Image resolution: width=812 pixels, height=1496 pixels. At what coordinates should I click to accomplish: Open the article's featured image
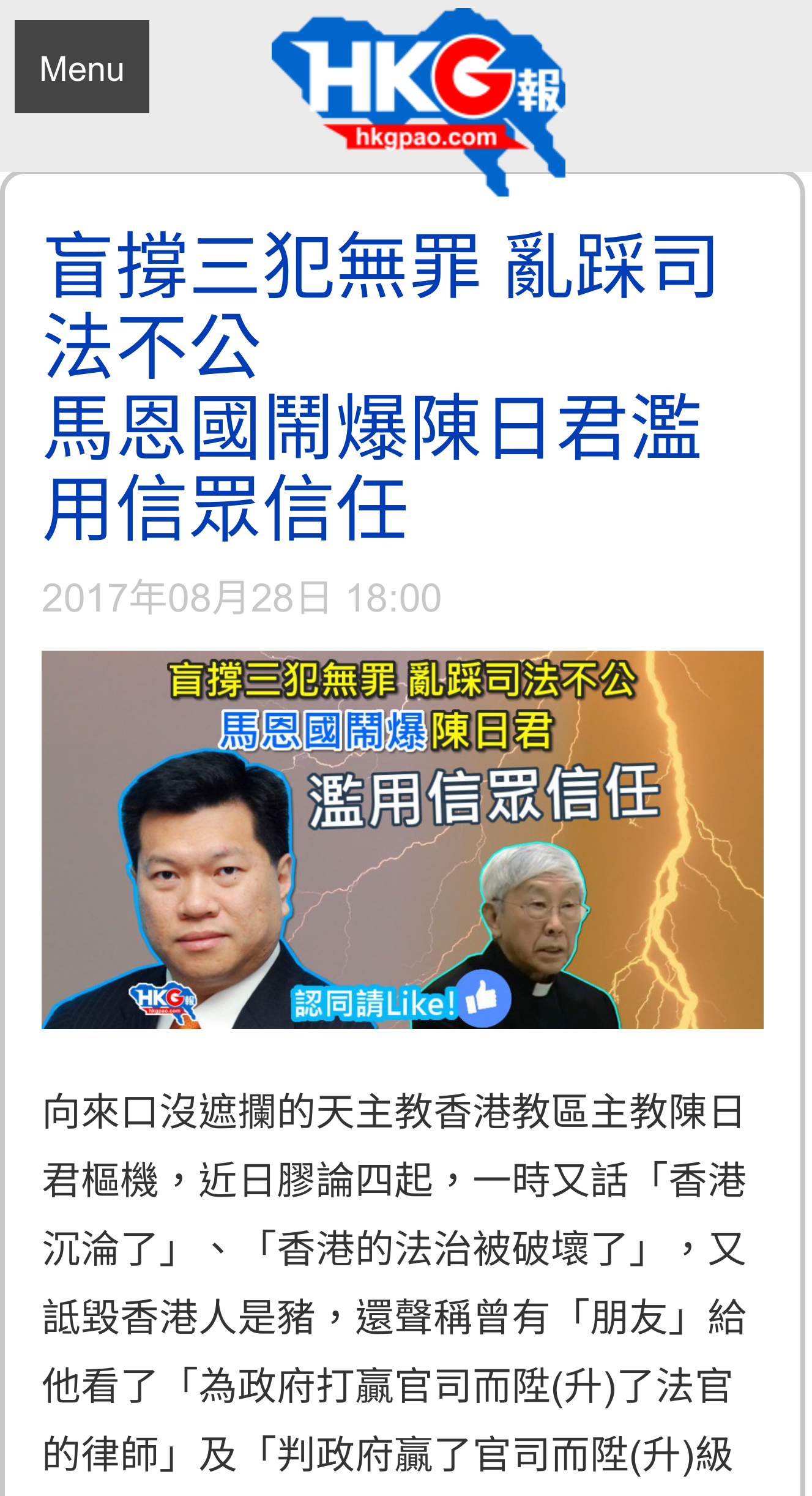click(x=402, y=839)
